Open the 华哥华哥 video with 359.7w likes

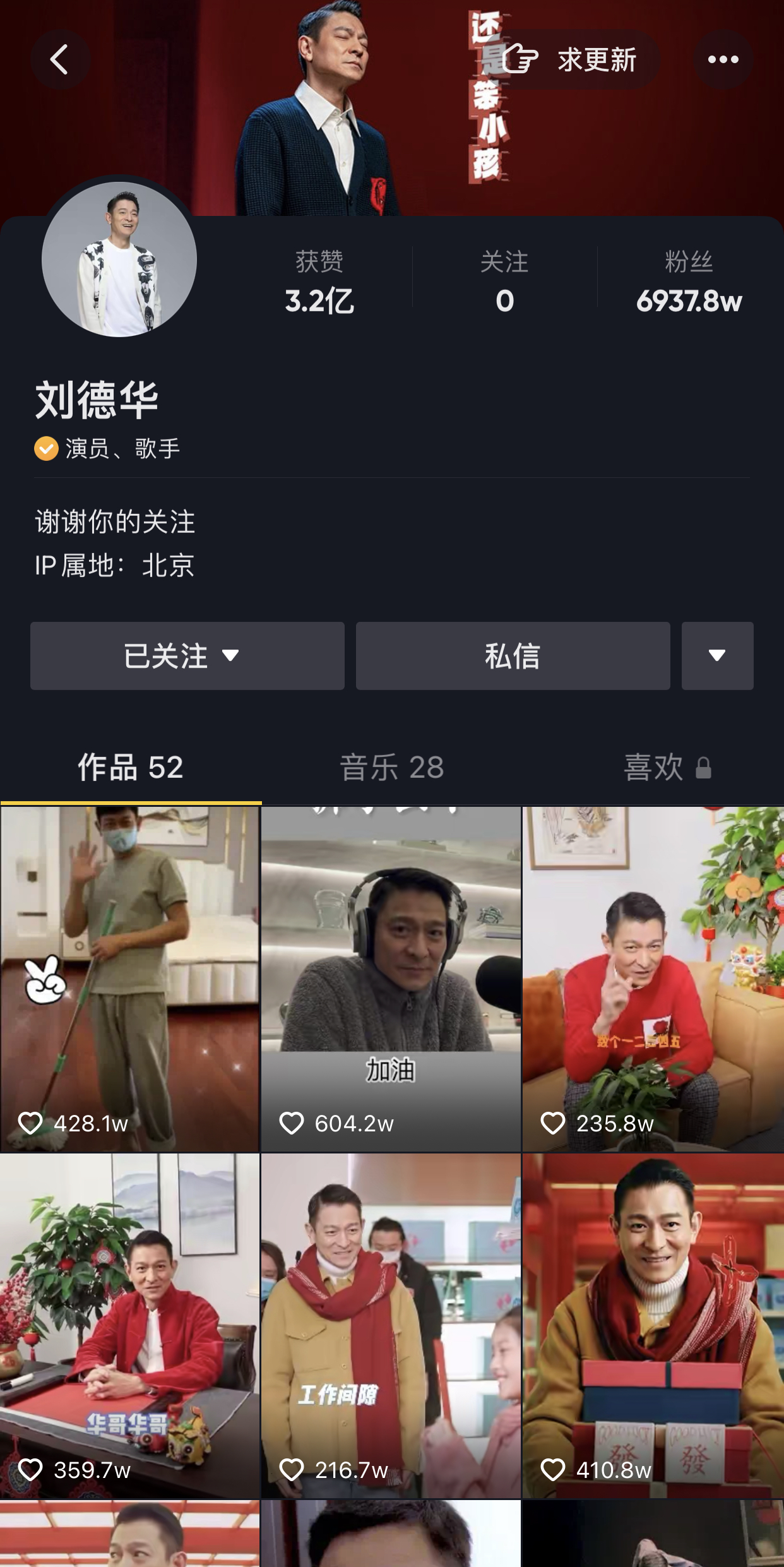[x=129, y=1326]
